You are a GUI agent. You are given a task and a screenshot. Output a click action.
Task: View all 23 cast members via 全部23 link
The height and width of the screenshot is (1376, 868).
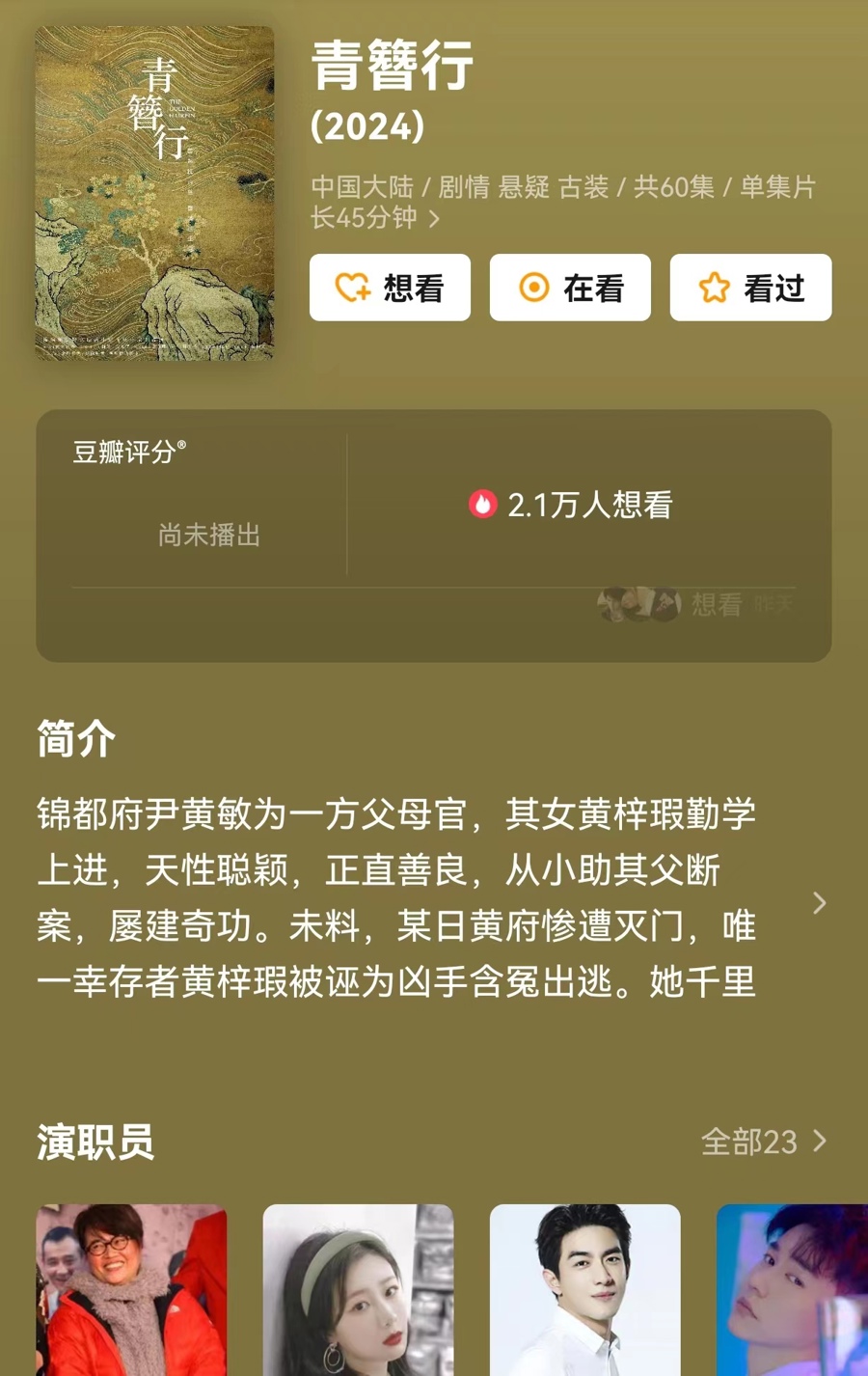pos(747,1142)
